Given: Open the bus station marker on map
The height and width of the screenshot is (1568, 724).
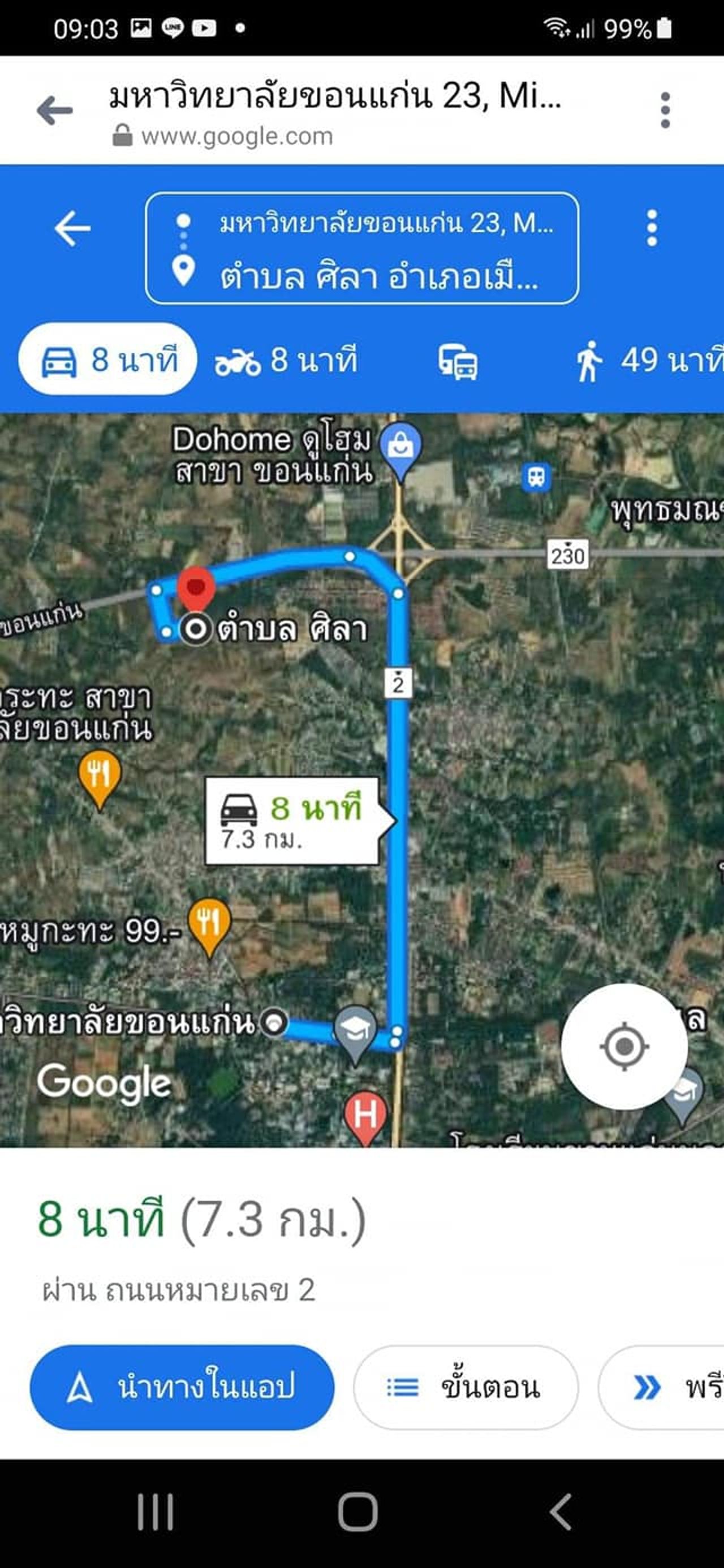Looking at the screenshot, I should [x=536, y=477].
